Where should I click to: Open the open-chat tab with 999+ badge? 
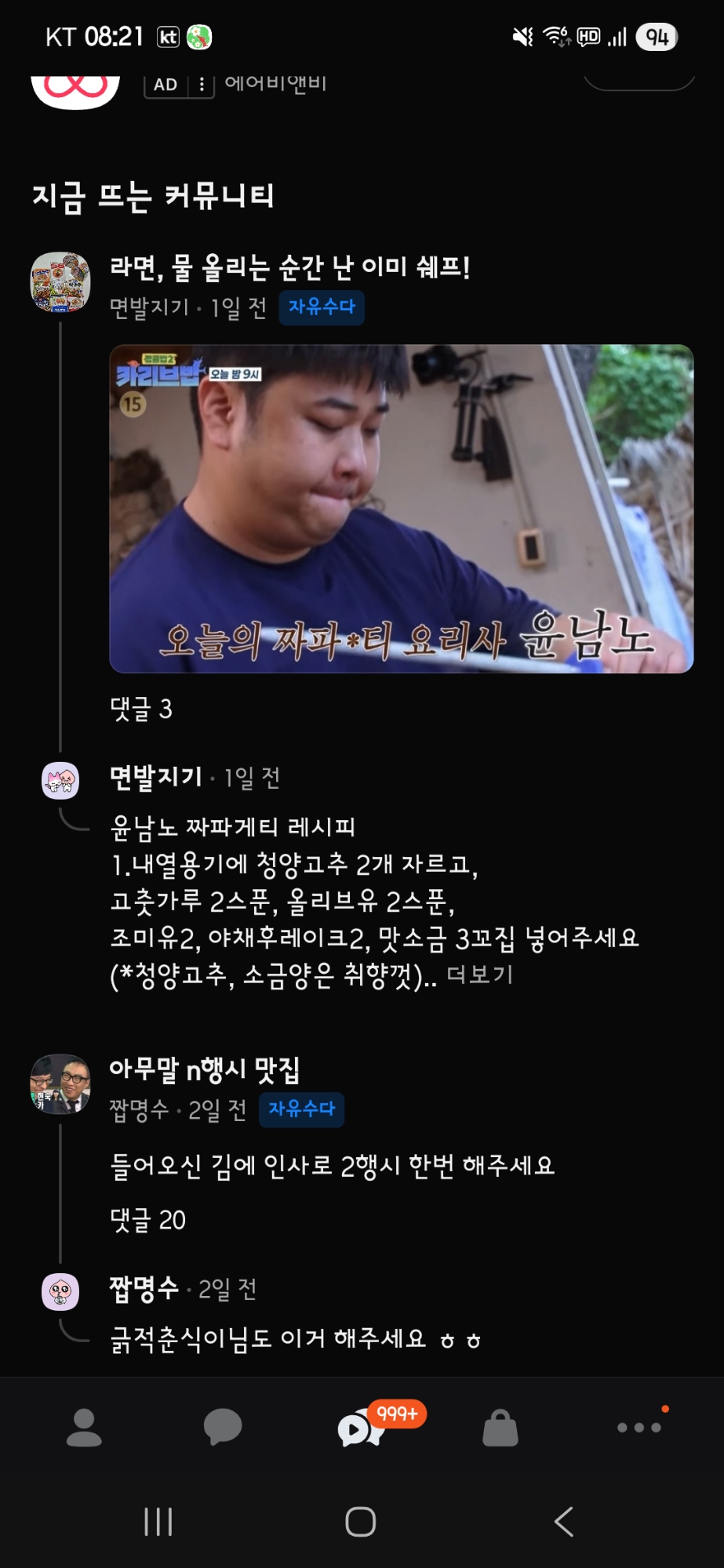tap(361, 1428)
